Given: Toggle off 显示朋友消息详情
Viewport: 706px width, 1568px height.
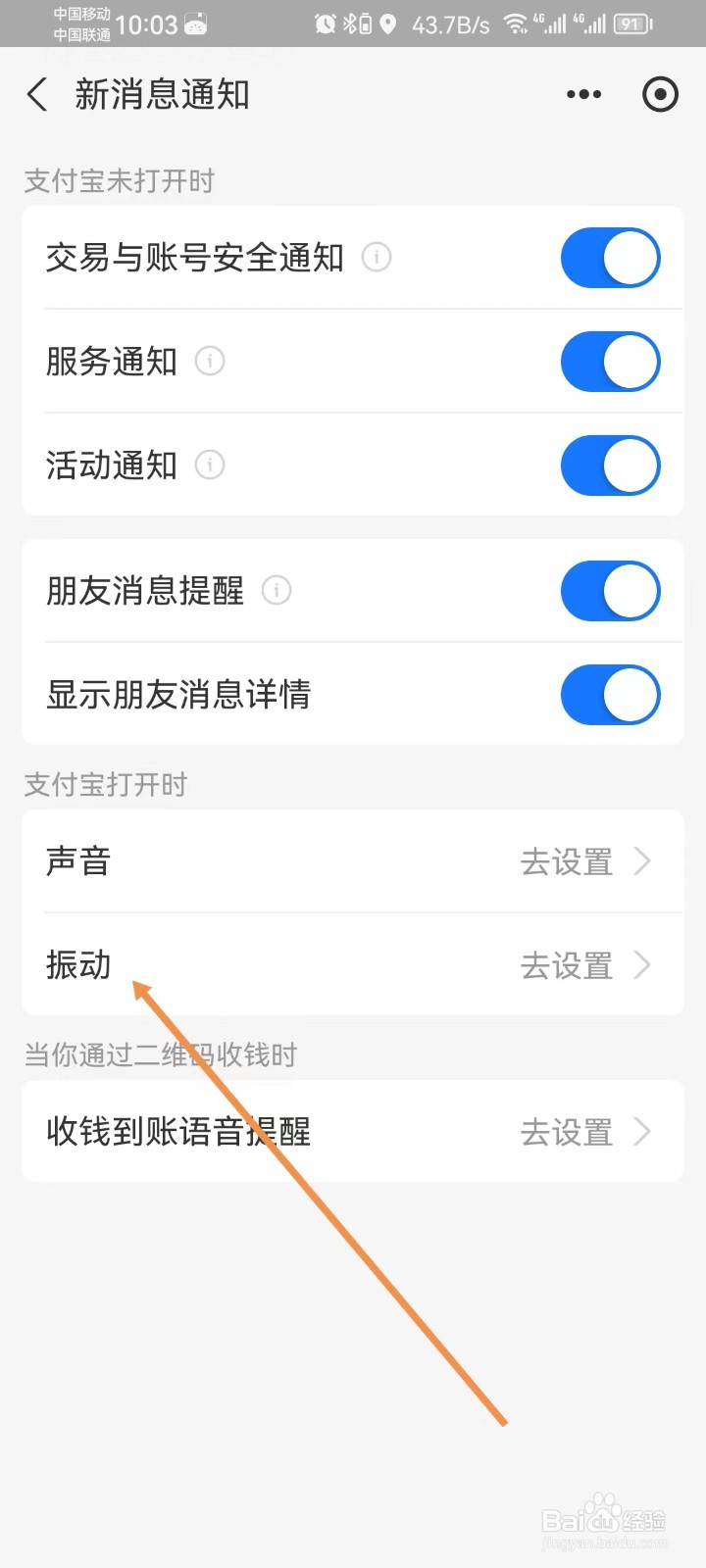Looking at the screenshot, I should (x=610, y=695).
